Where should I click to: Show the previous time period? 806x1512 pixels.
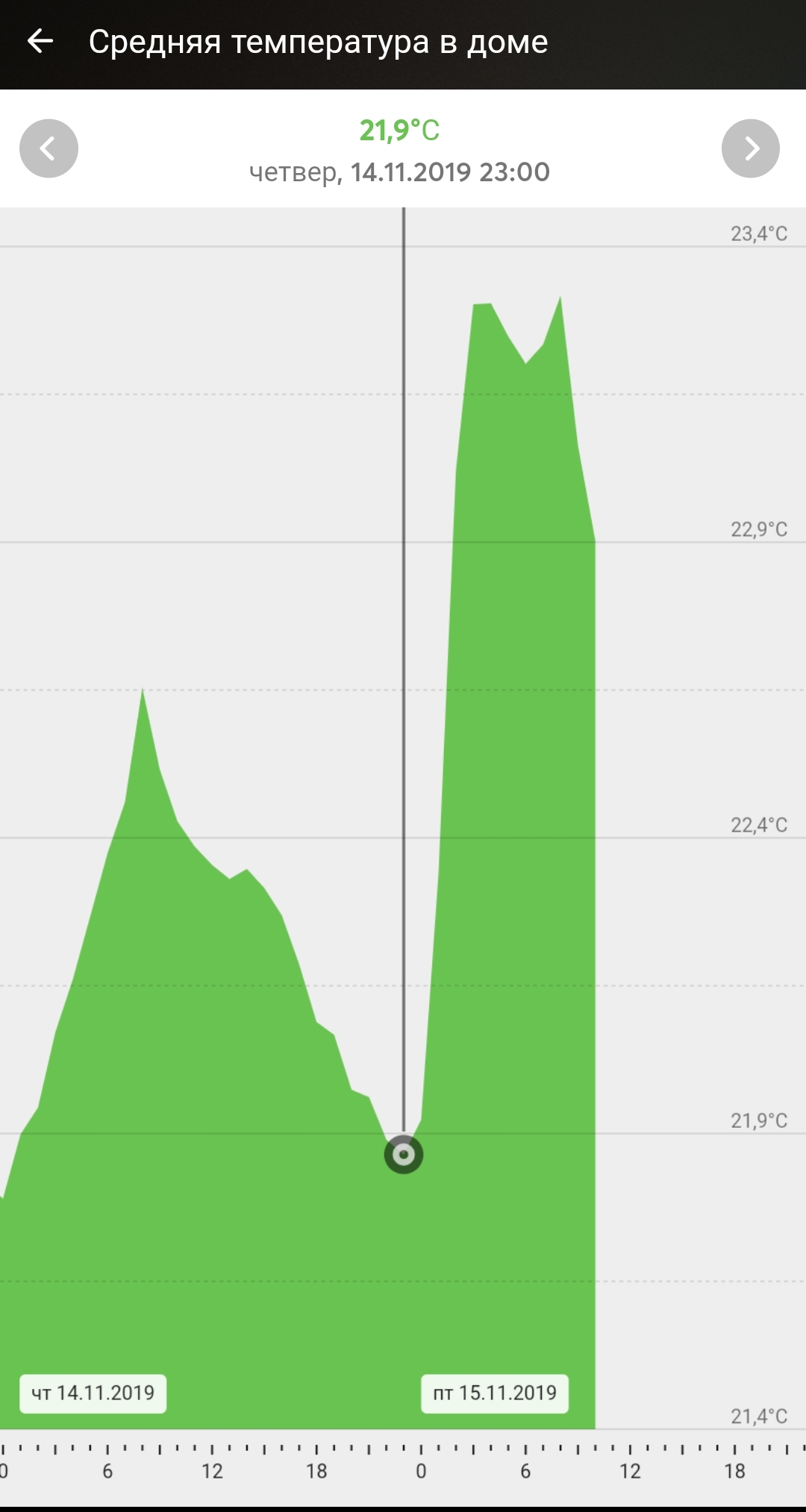pos(49,148)
